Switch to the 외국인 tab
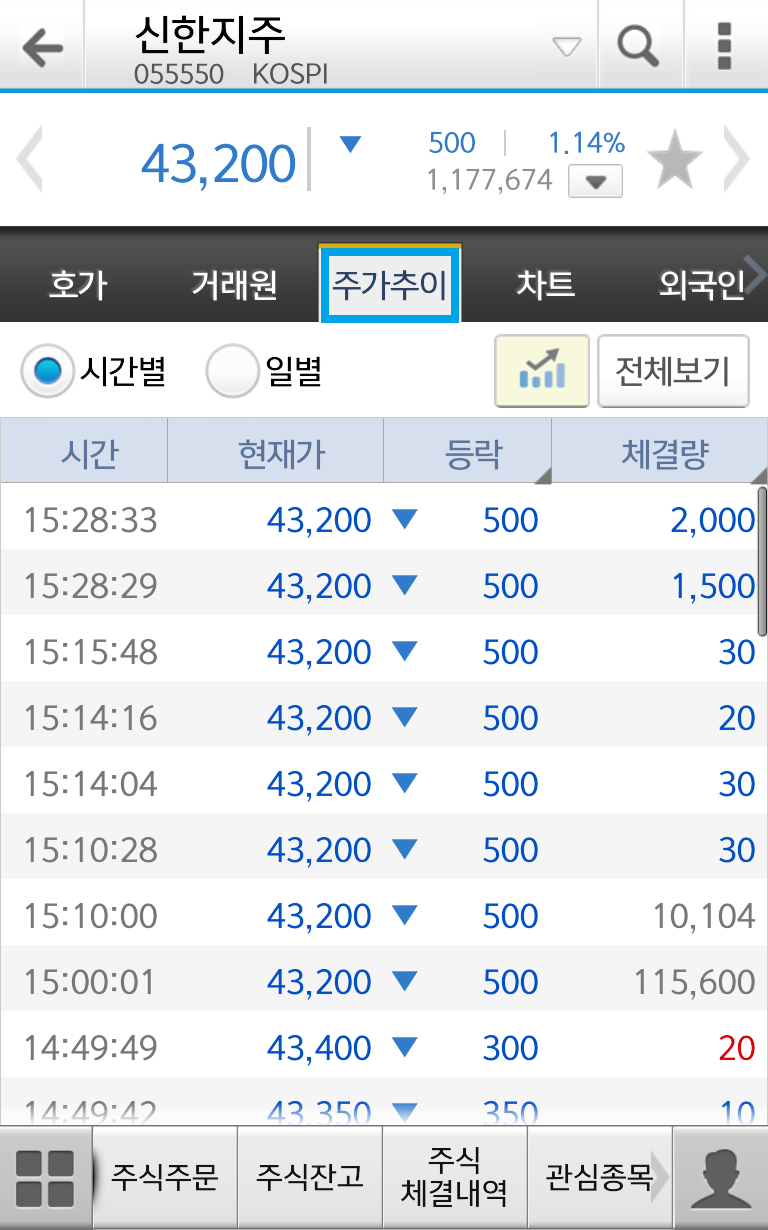768x1230 pixels. coord(702,286)
